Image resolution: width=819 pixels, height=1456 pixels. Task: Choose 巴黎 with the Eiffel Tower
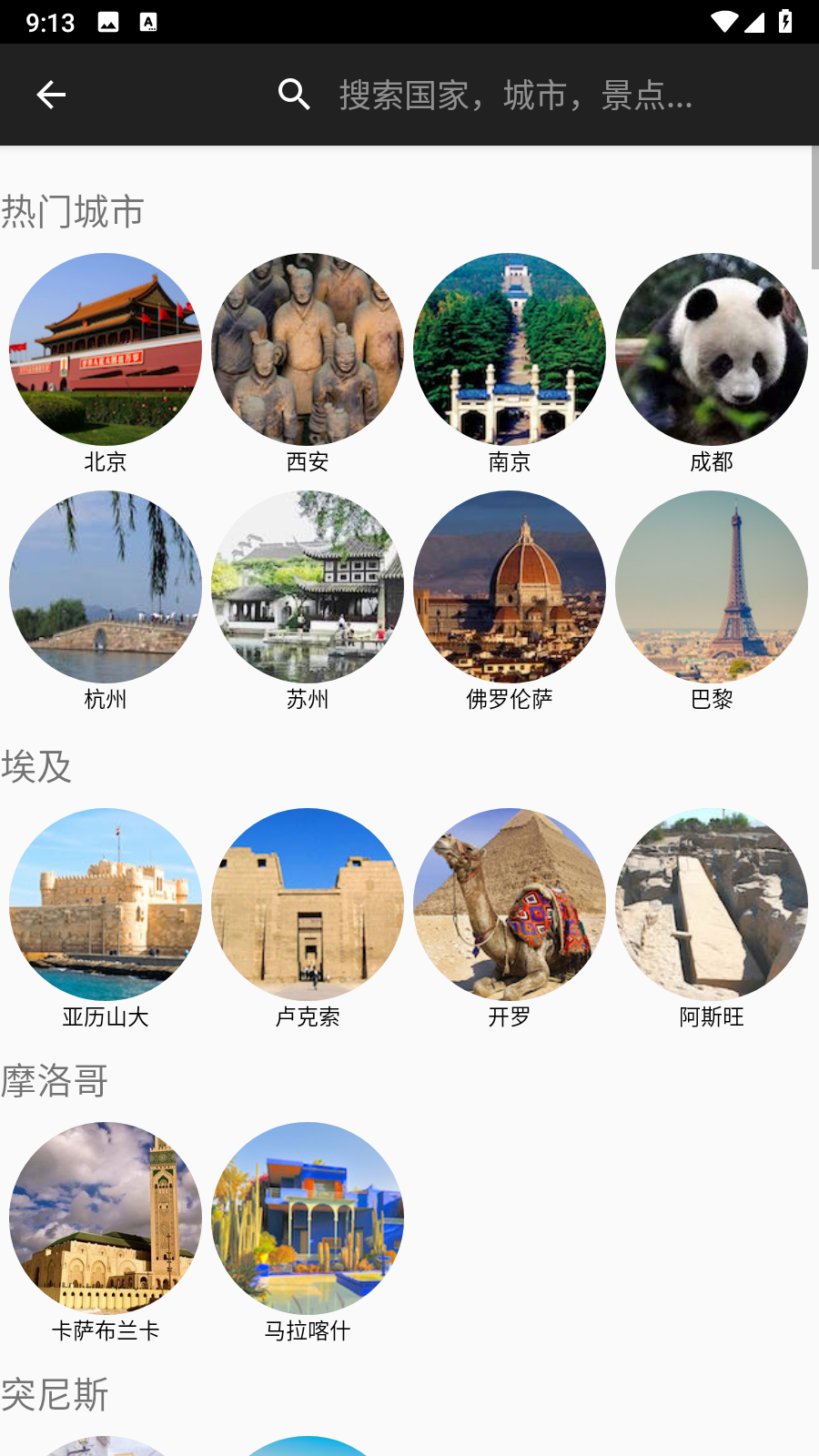pyautogui.click(x=712, y=587)
